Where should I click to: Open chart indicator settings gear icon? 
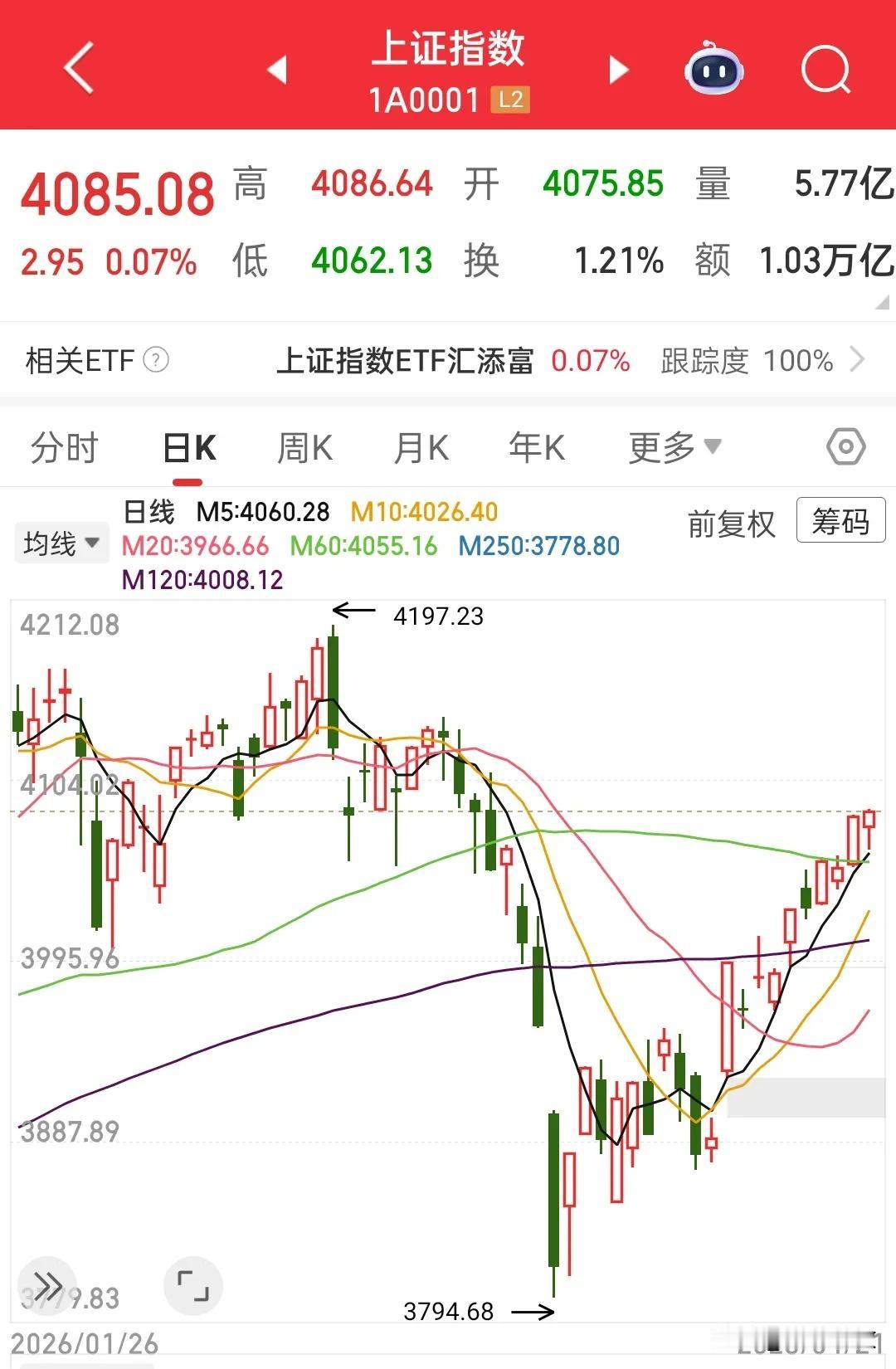(x=845, y=446)
